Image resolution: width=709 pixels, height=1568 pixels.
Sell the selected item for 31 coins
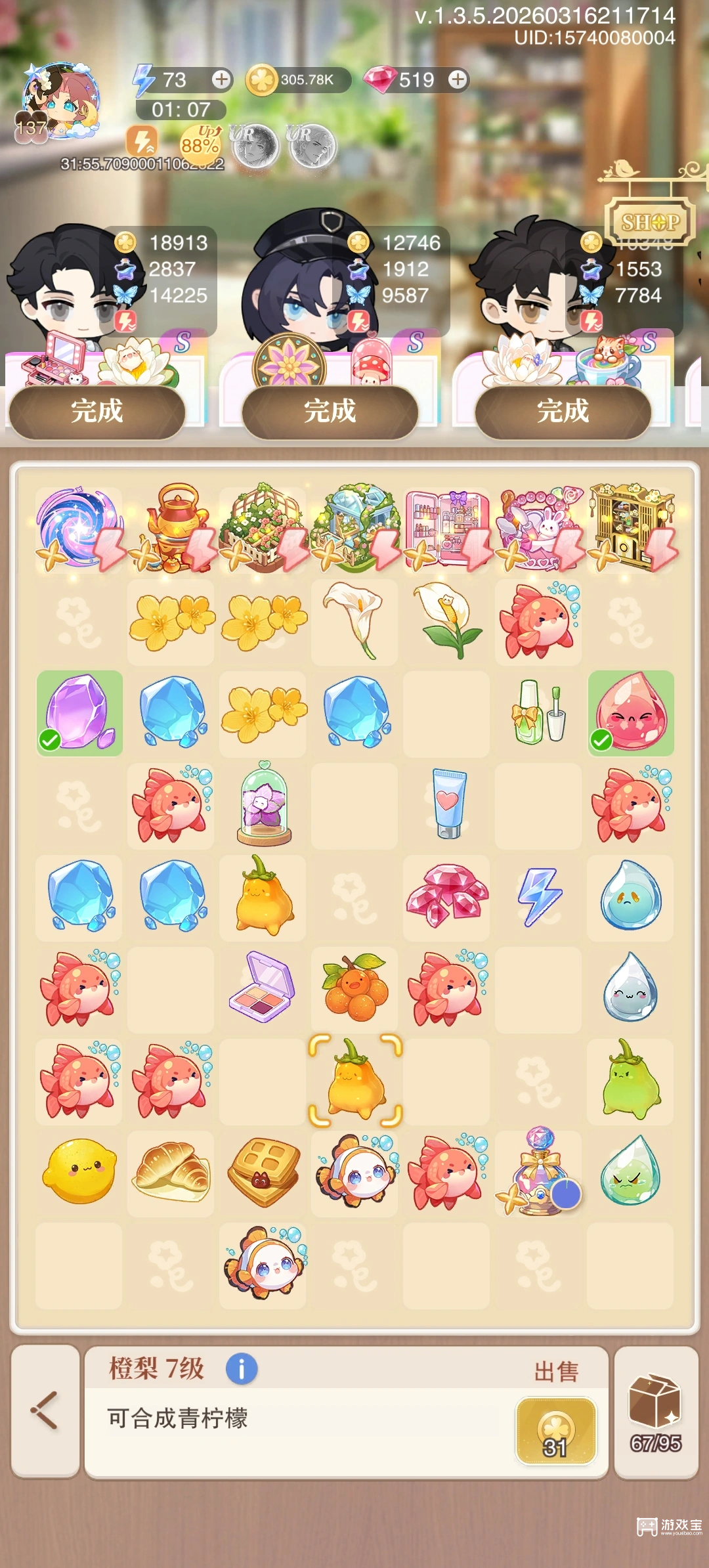(x=556, y=1431)
